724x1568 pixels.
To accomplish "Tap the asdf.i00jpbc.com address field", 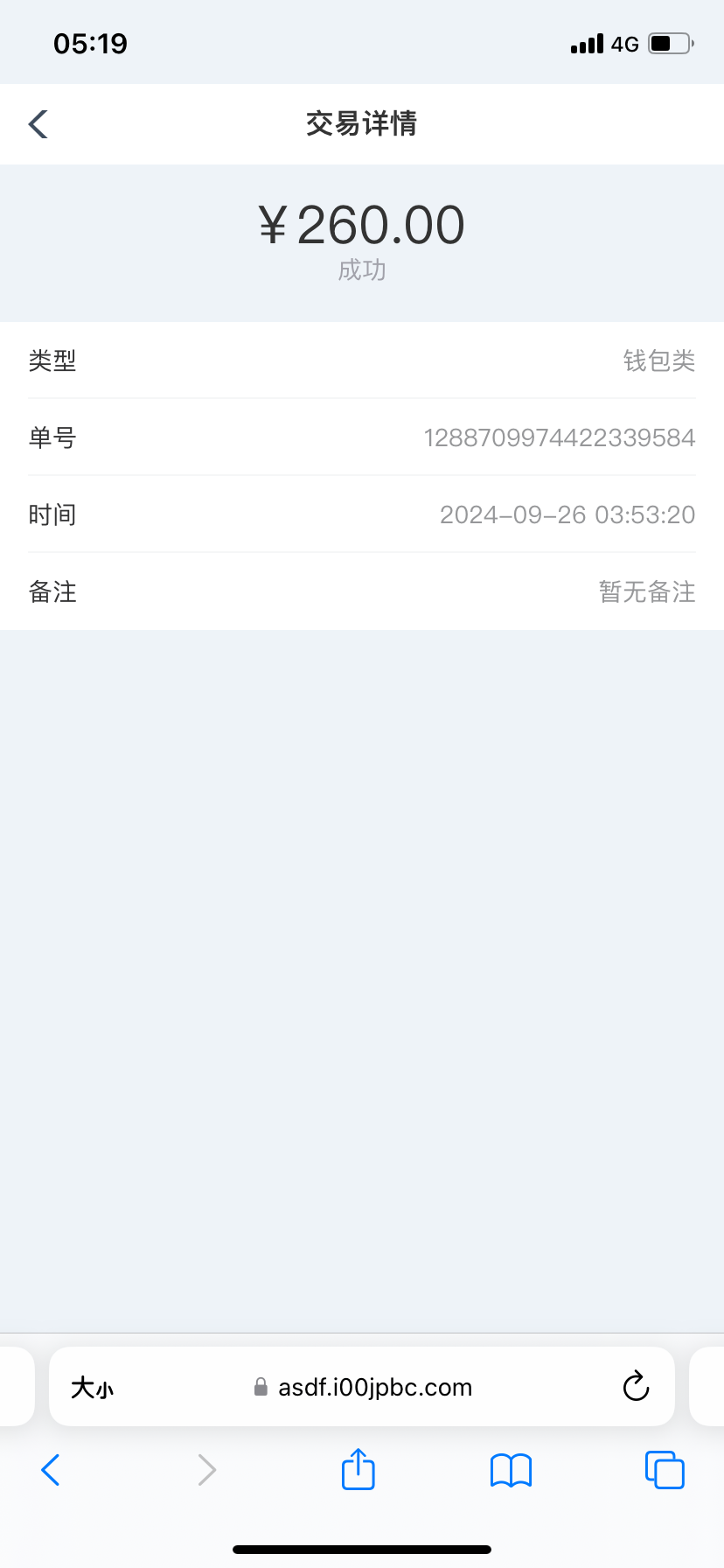I will point(374,1386).
